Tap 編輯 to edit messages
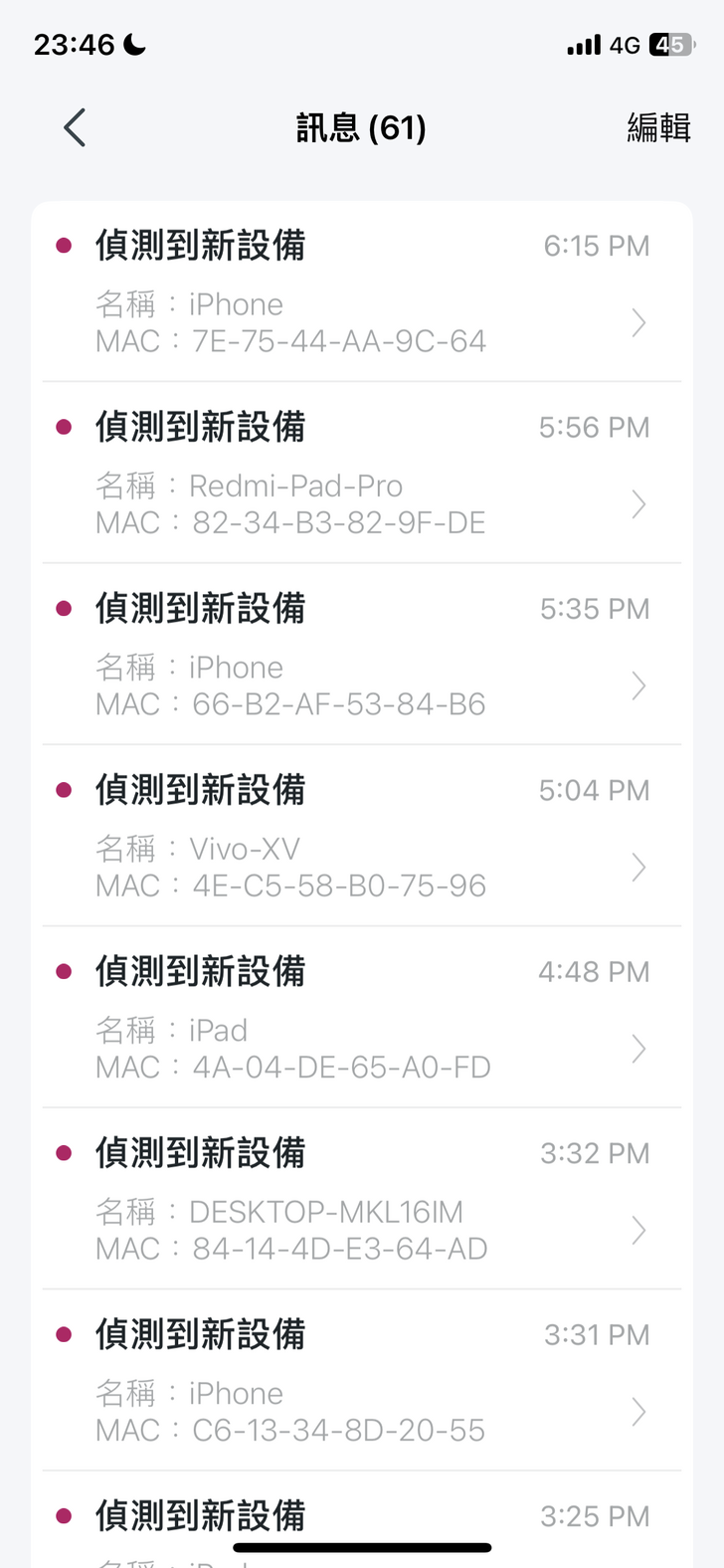Viewport: 724px width, 1568px height. point(658,128)
